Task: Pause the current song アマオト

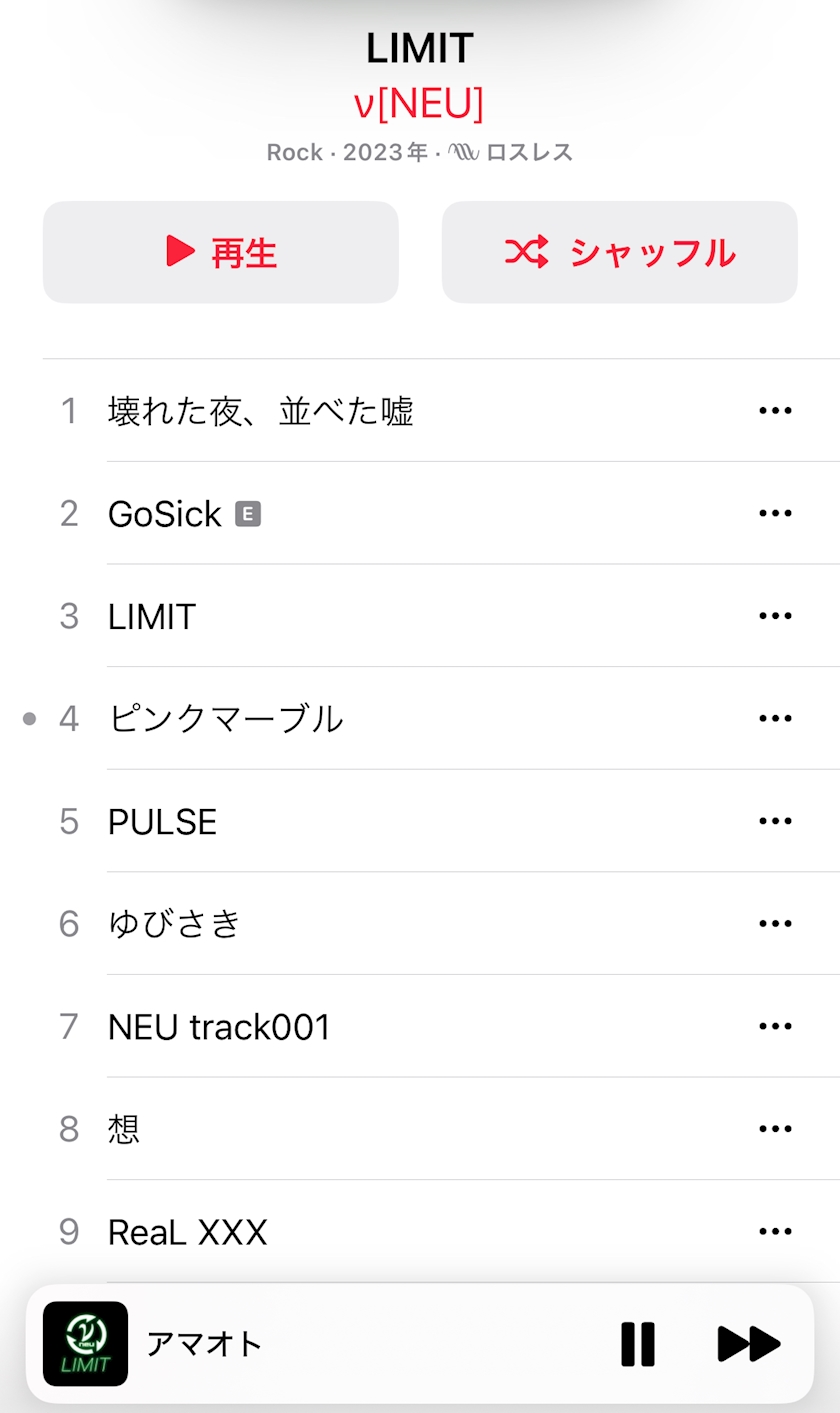Action: (x=637, y=1344)
